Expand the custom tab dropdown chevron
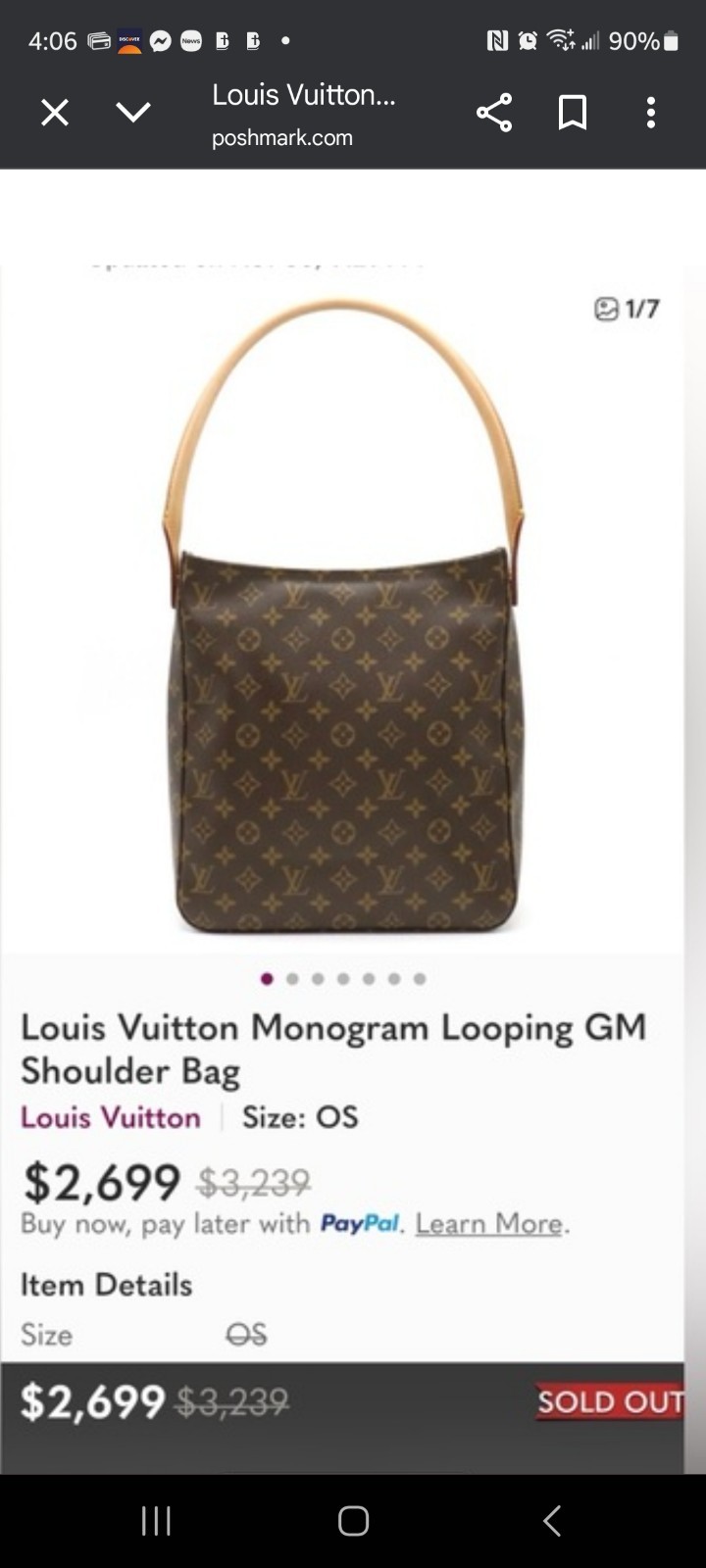The width and height of the screenshot is (706, 1568). click(x=133, y=114)
